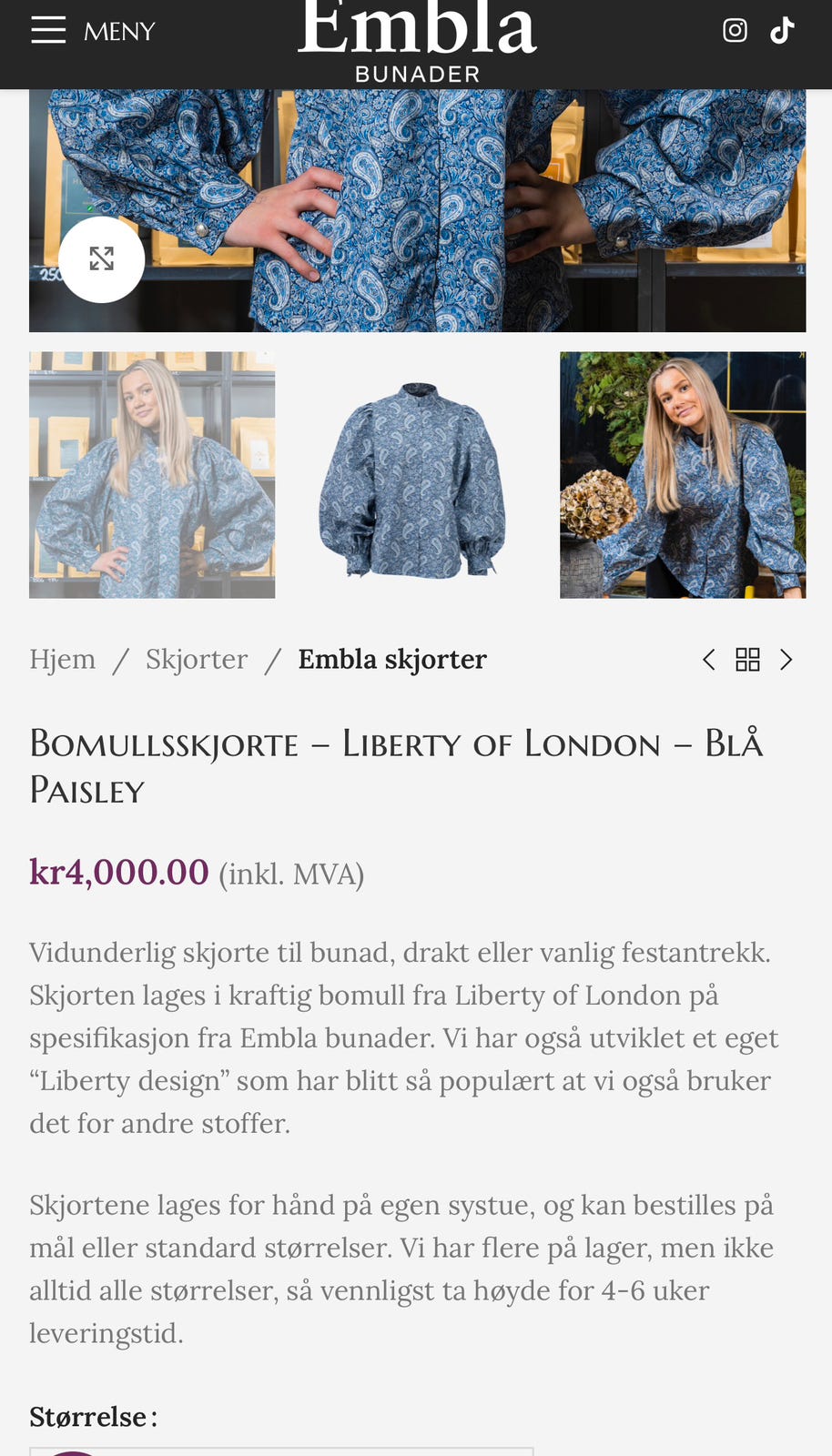The width and height of the screenshot is (832, 1456).
Task: Select the purple size option swatch
Action: click(73, 1452)
